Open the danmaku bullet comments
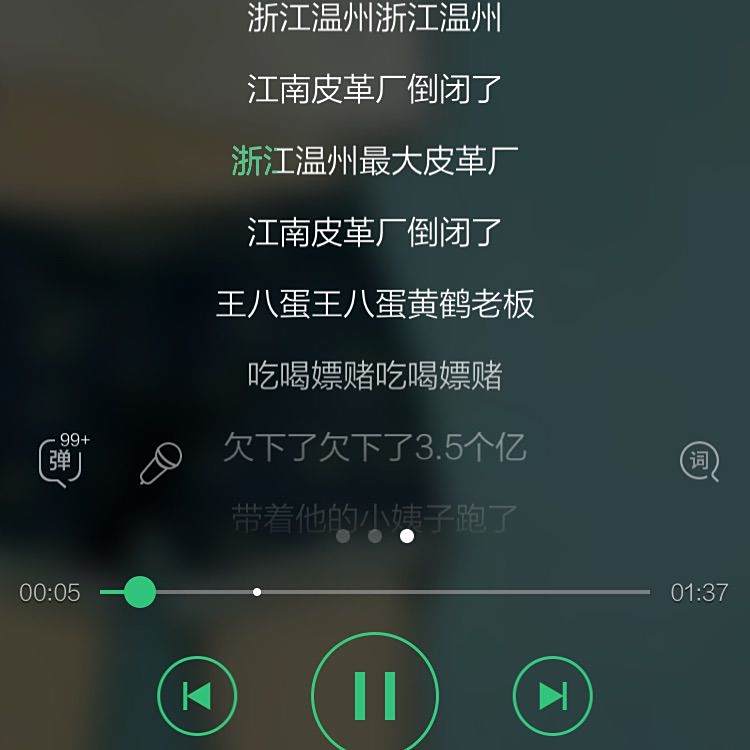750x750 pixels. (61, 462)
